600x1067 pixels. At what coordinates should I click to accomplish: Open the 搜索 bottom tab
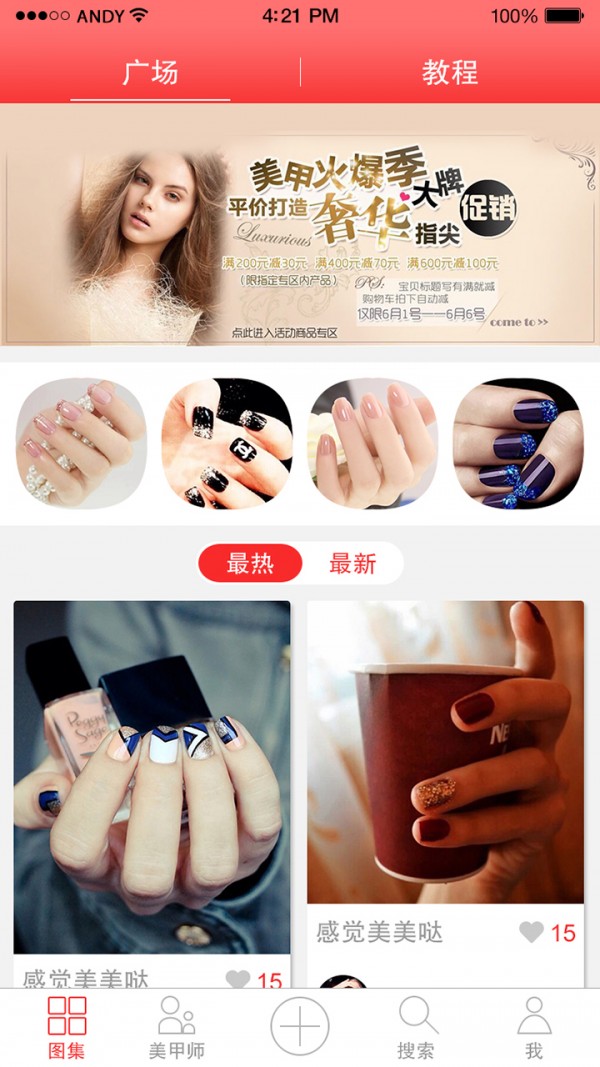click(x=417, y=1027)
